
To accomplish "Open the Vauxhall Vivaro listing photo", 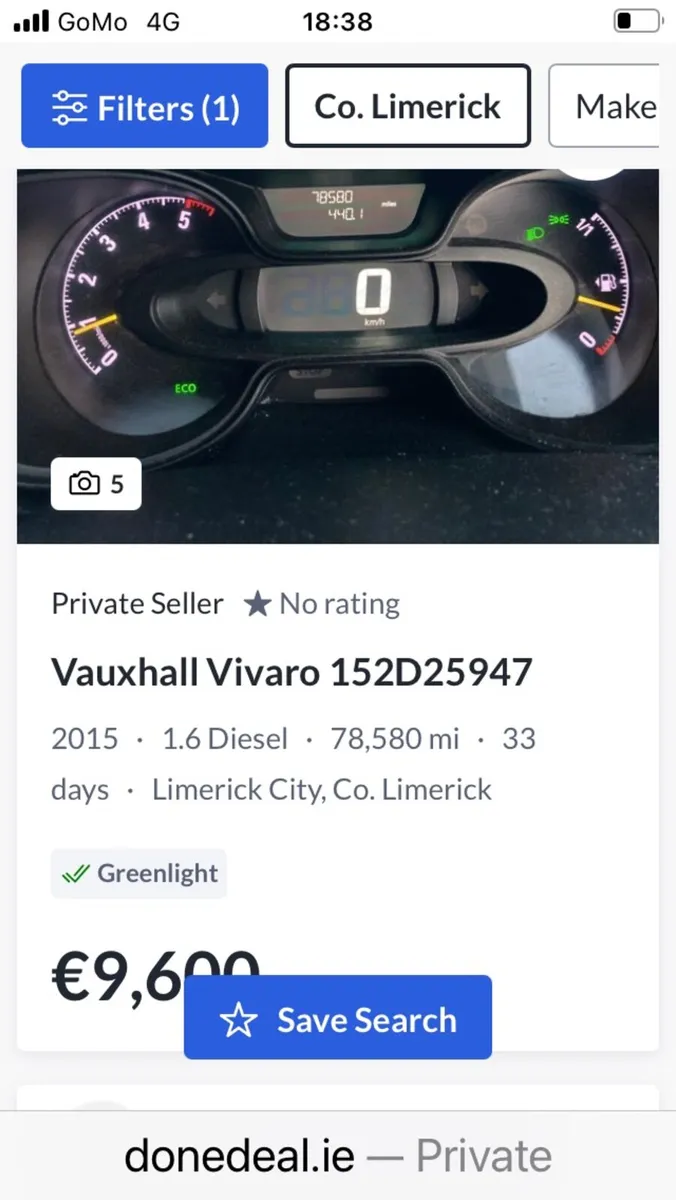I will (337, 355).
